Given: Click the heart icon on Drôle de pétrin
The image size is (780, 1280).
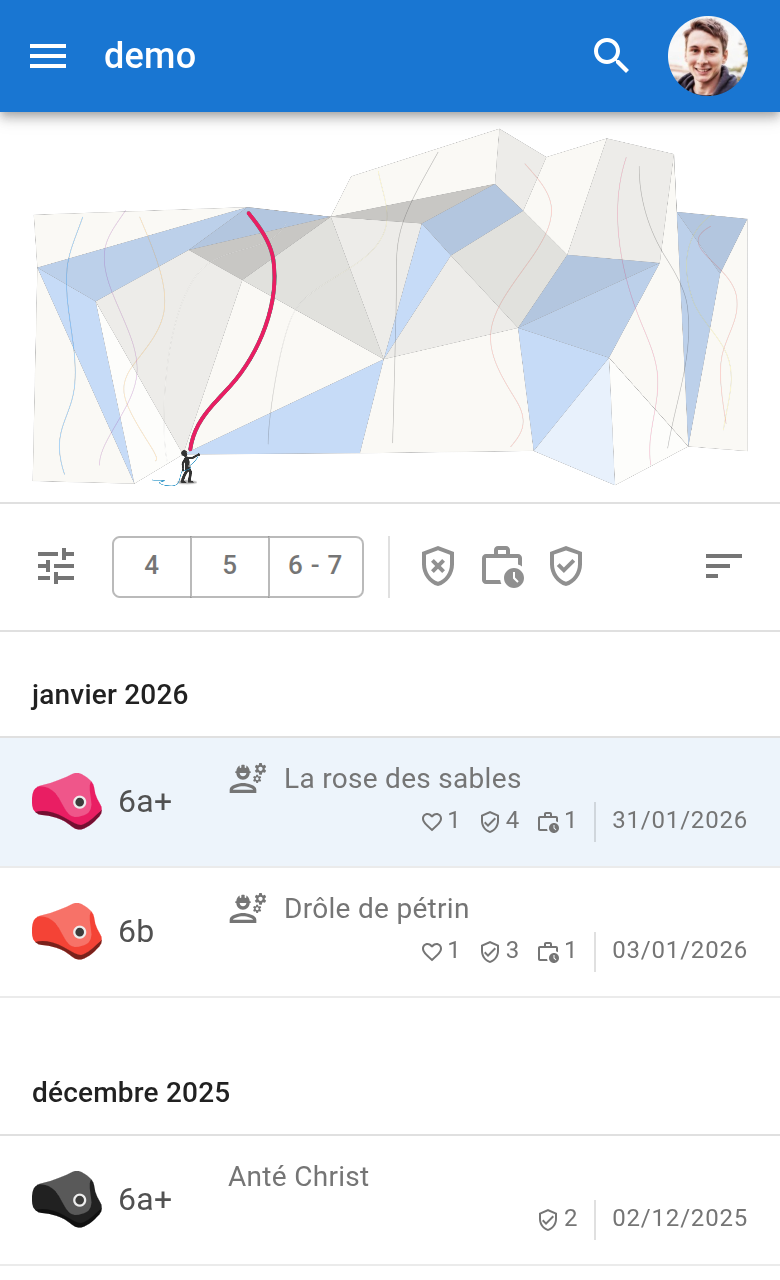Looking at the screenshot, I should [x=431, y=951].
